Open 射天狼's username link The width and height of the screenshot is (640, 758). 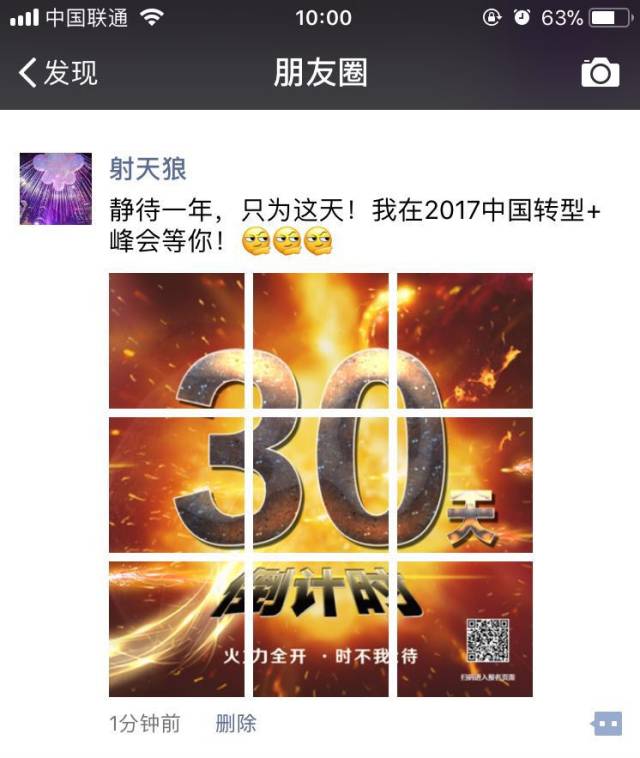click(148, 168)
